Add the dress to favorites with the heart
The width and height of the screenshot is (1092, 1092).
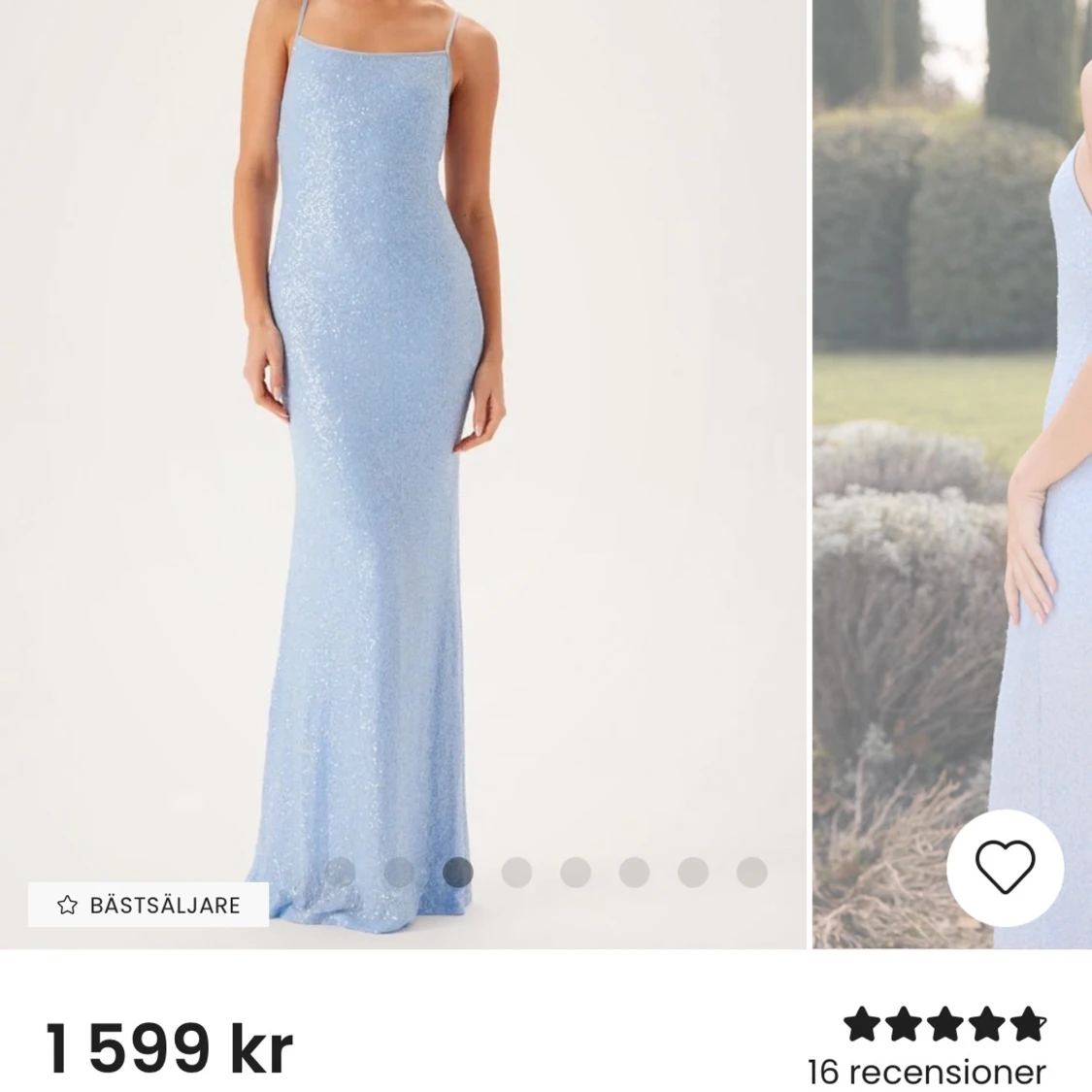(x=1005, y=868)
